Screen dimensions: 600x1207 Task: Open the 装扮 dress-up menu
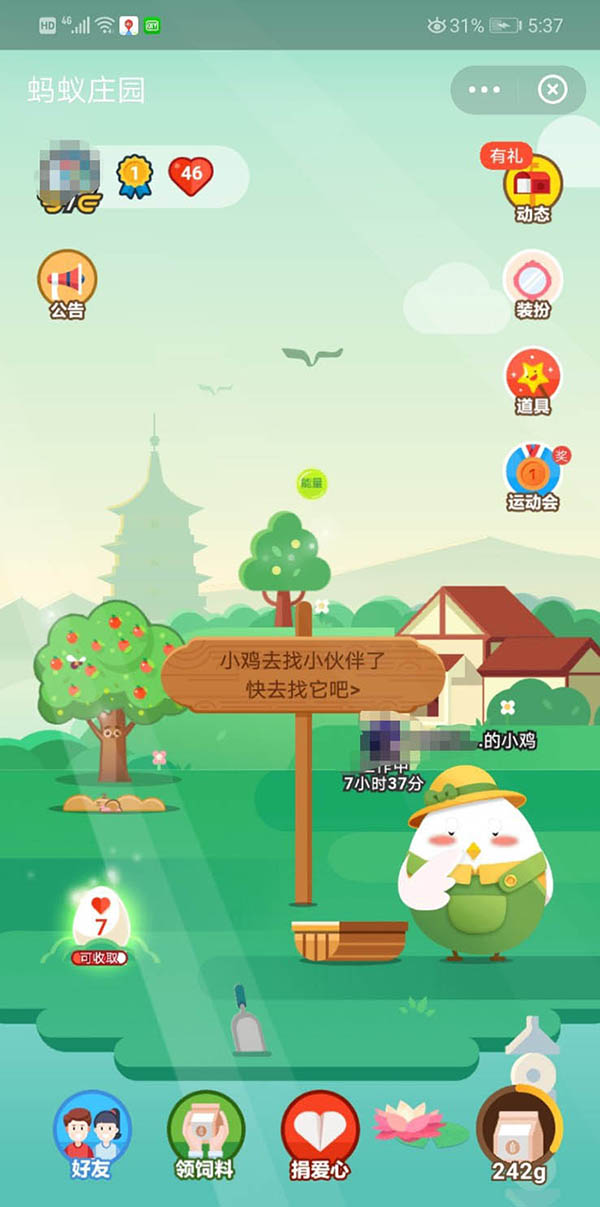click(532, 283)
